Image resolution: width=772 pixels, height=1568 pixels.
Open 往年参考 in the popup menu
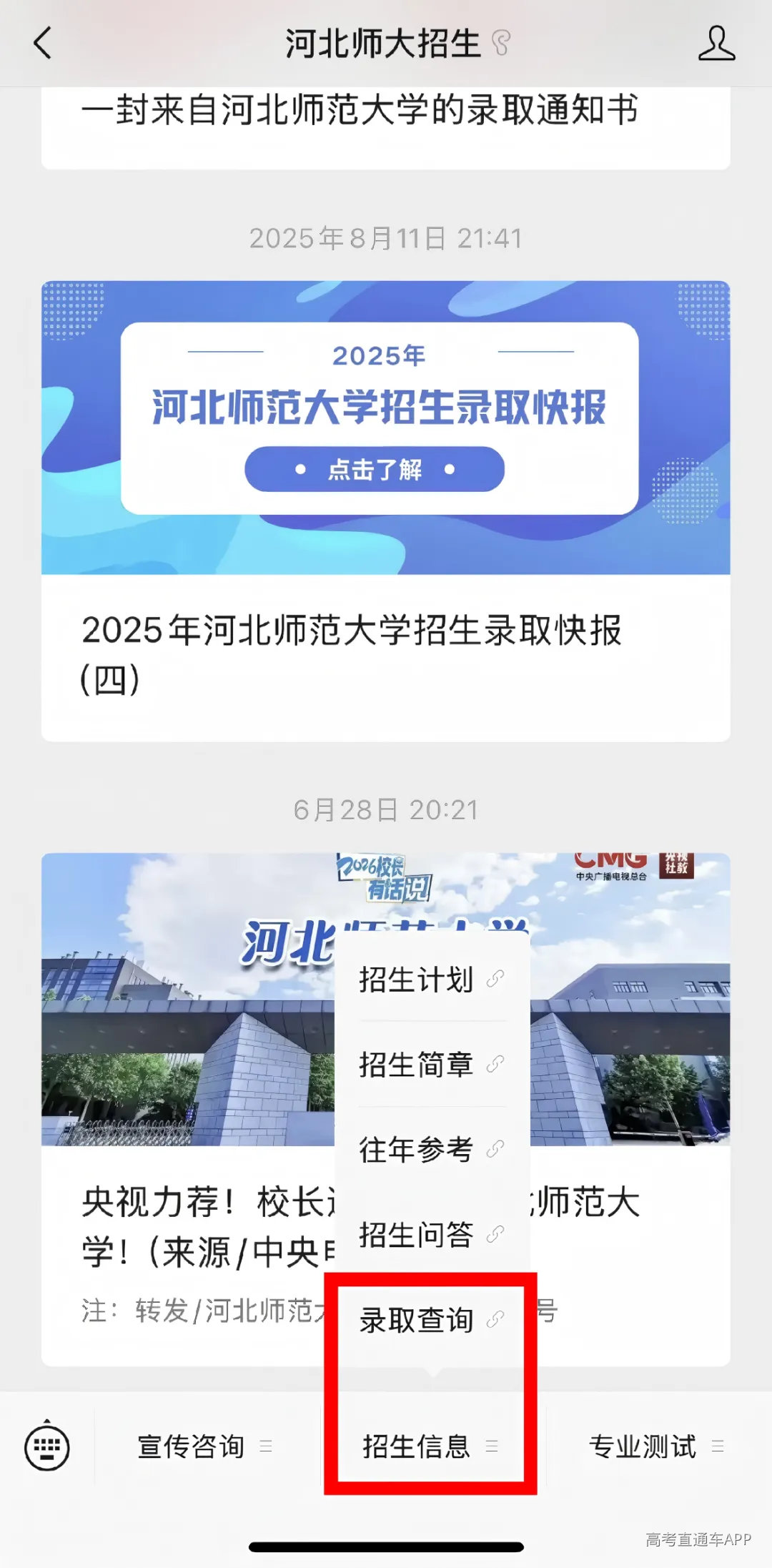[432, 1149]
